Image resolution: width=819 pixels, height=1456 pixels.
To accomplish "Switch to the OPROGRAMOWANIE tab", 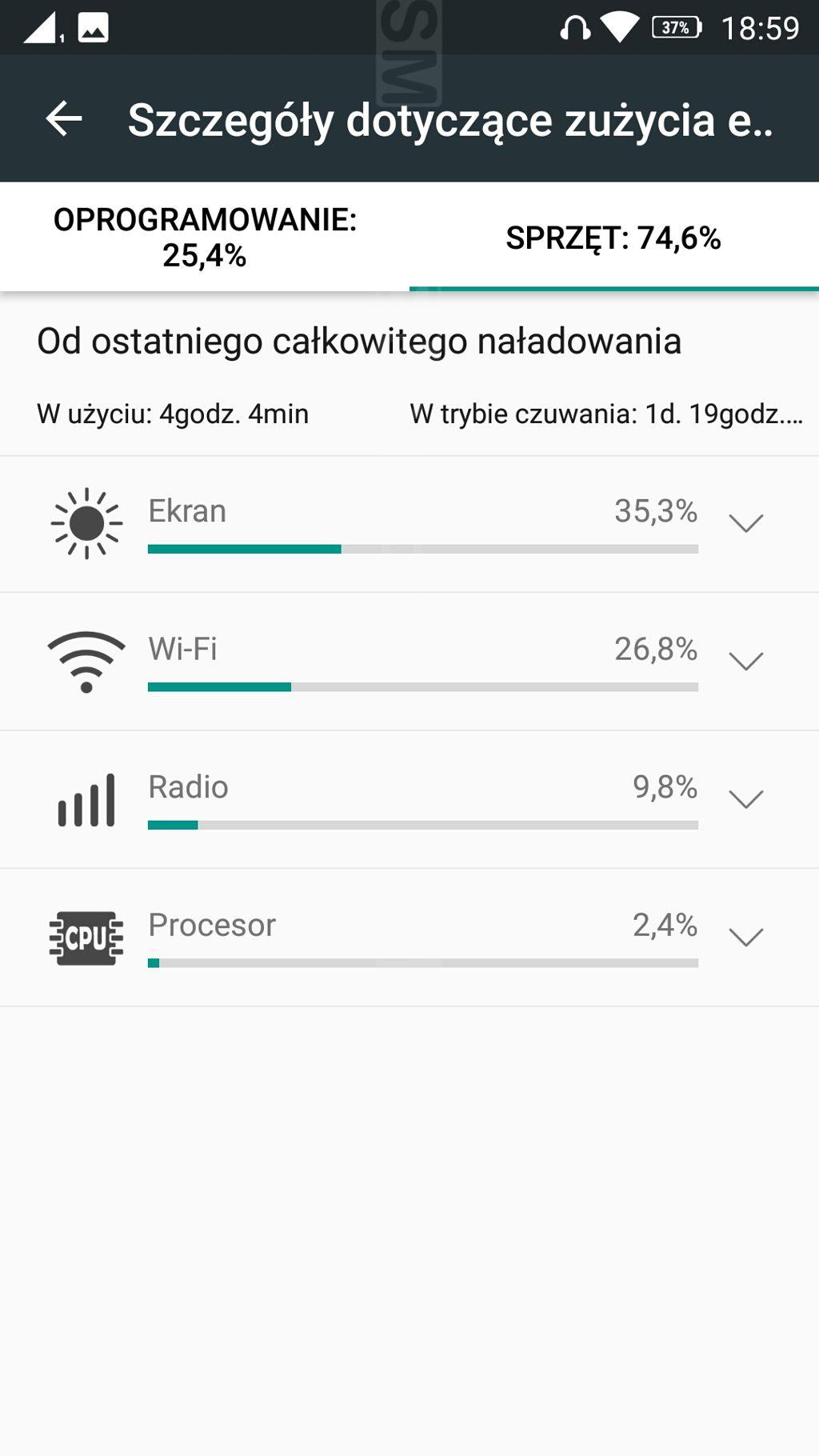I will click(205, 237).
